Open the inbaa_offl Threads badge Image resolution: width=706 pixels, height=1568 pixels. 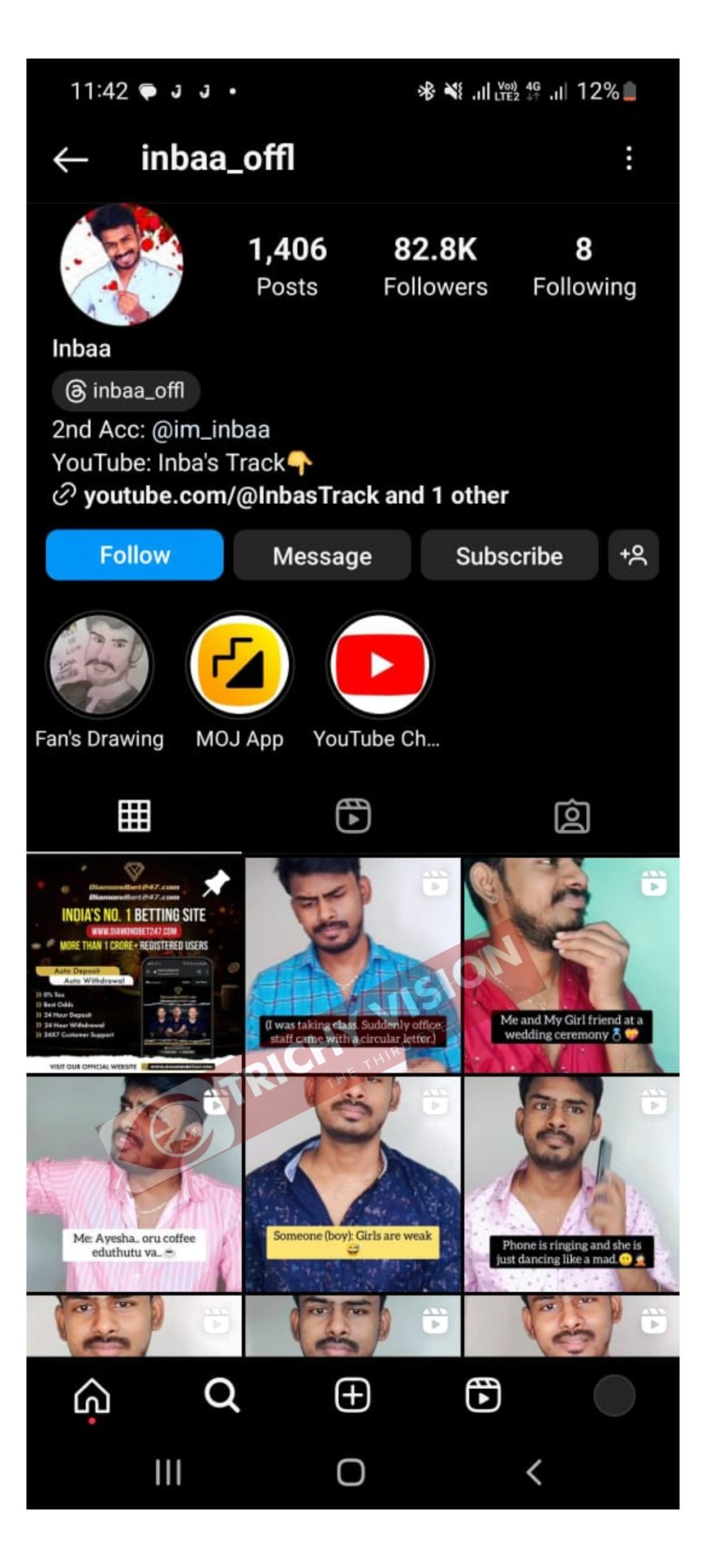click(126, 391)
